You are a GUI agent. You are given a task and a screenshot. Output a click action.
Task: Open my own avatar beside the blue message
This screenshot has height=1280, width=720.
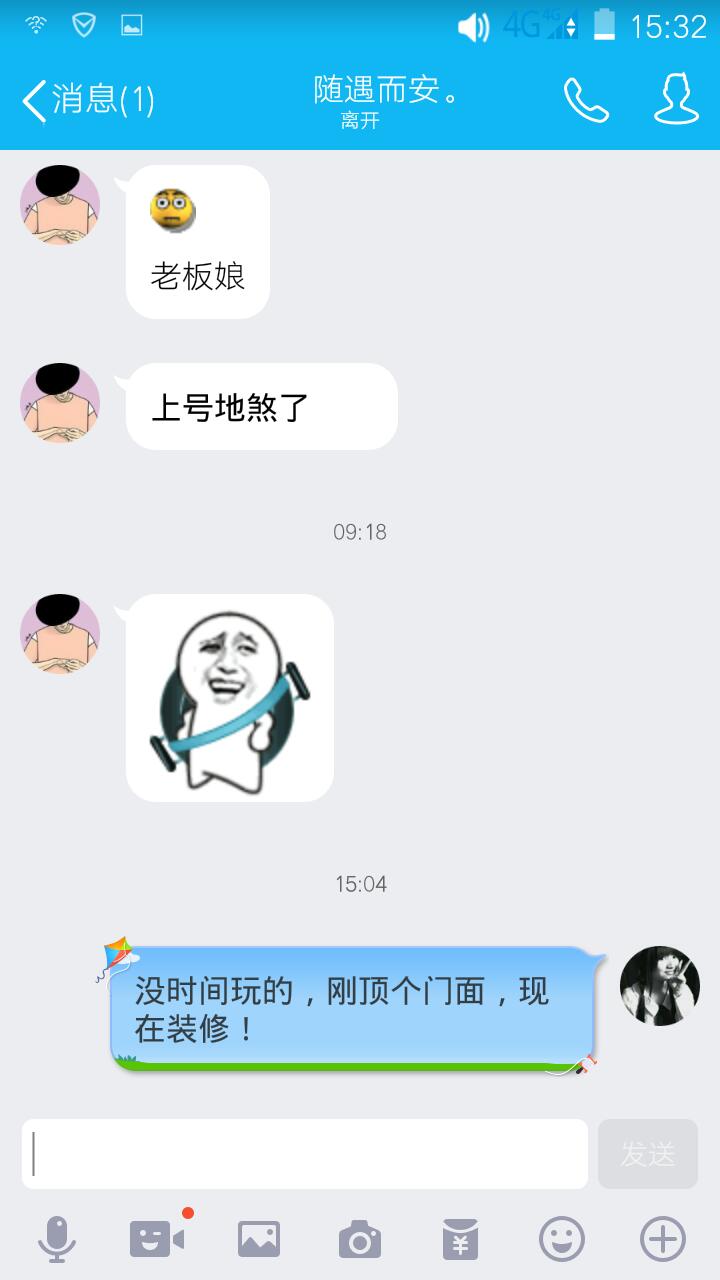[x=660, y=986]
